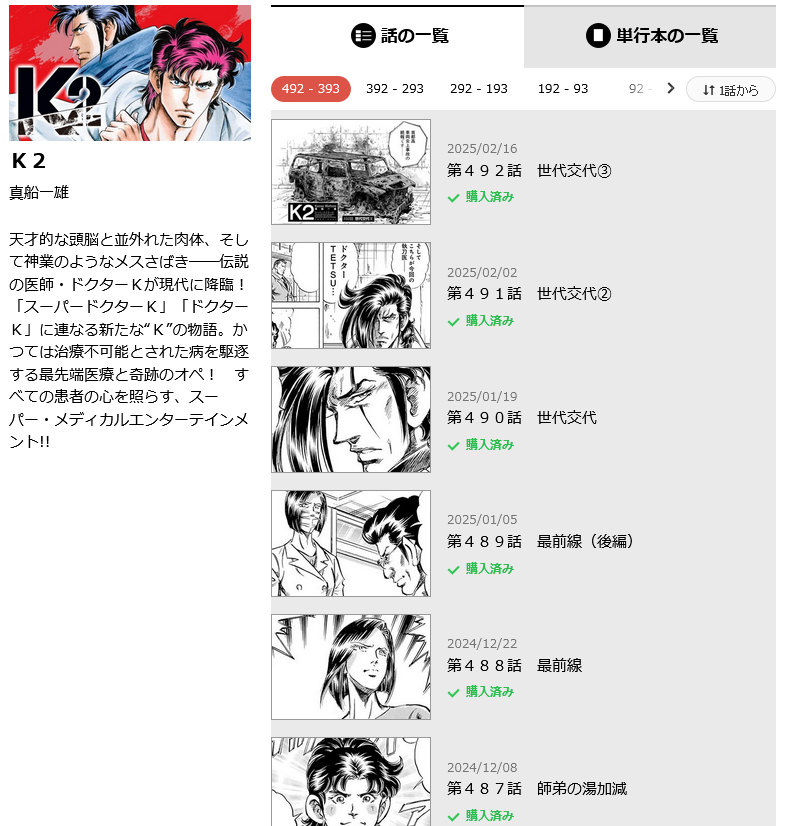Viewport: 793px width, 826px height.
Task: Tap the right arrow to show more ranges
Action: tap(671, 88)
